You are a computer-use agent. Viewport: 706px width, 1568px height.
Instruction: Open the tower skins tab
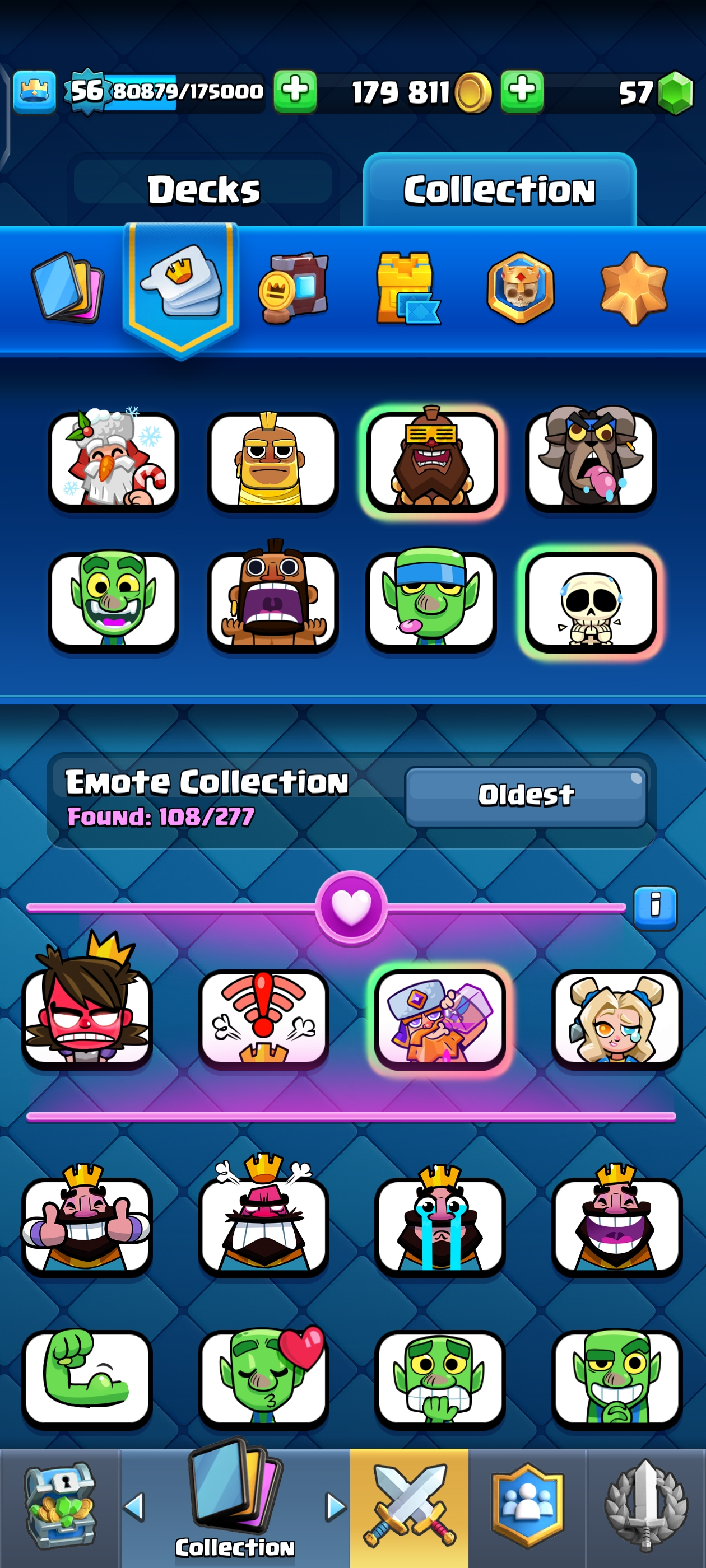[406, 287]
